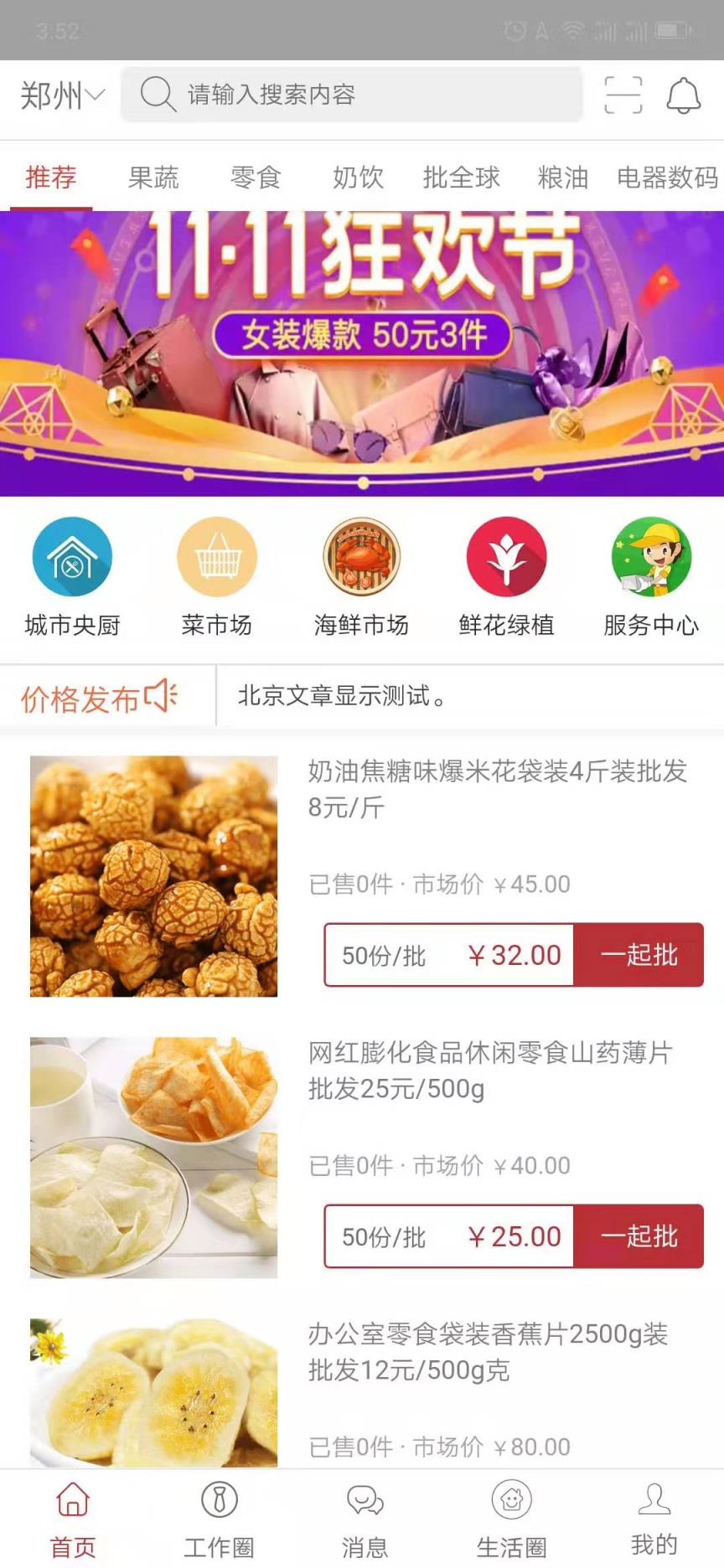Click 一起批 on the yam chips product
The width and height of the screenshot is (724, 1568).
pyautogui.click(x=639, y=1236)
